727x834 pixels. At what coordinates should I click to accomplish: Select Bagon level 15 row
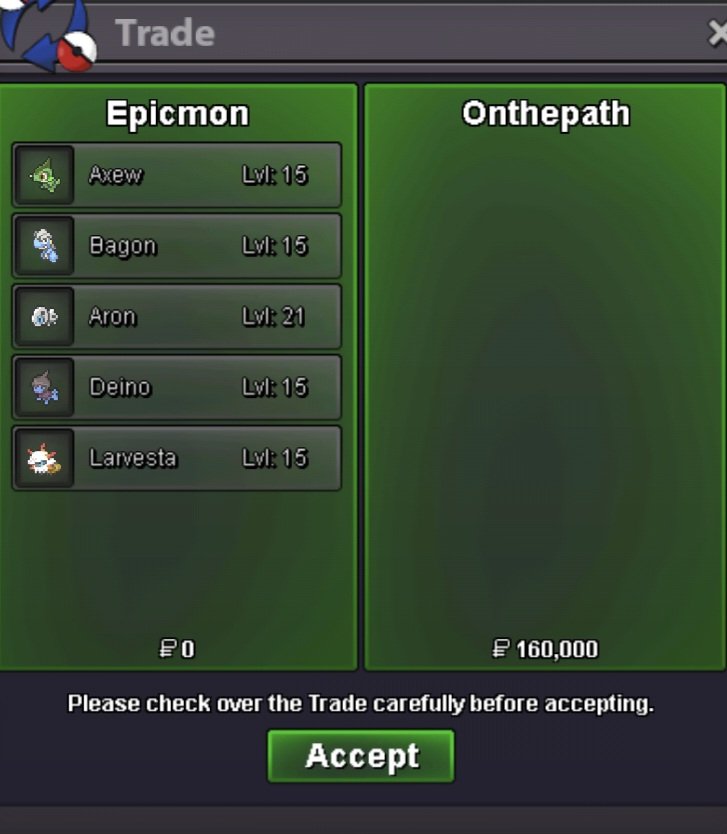pos(177,246)
